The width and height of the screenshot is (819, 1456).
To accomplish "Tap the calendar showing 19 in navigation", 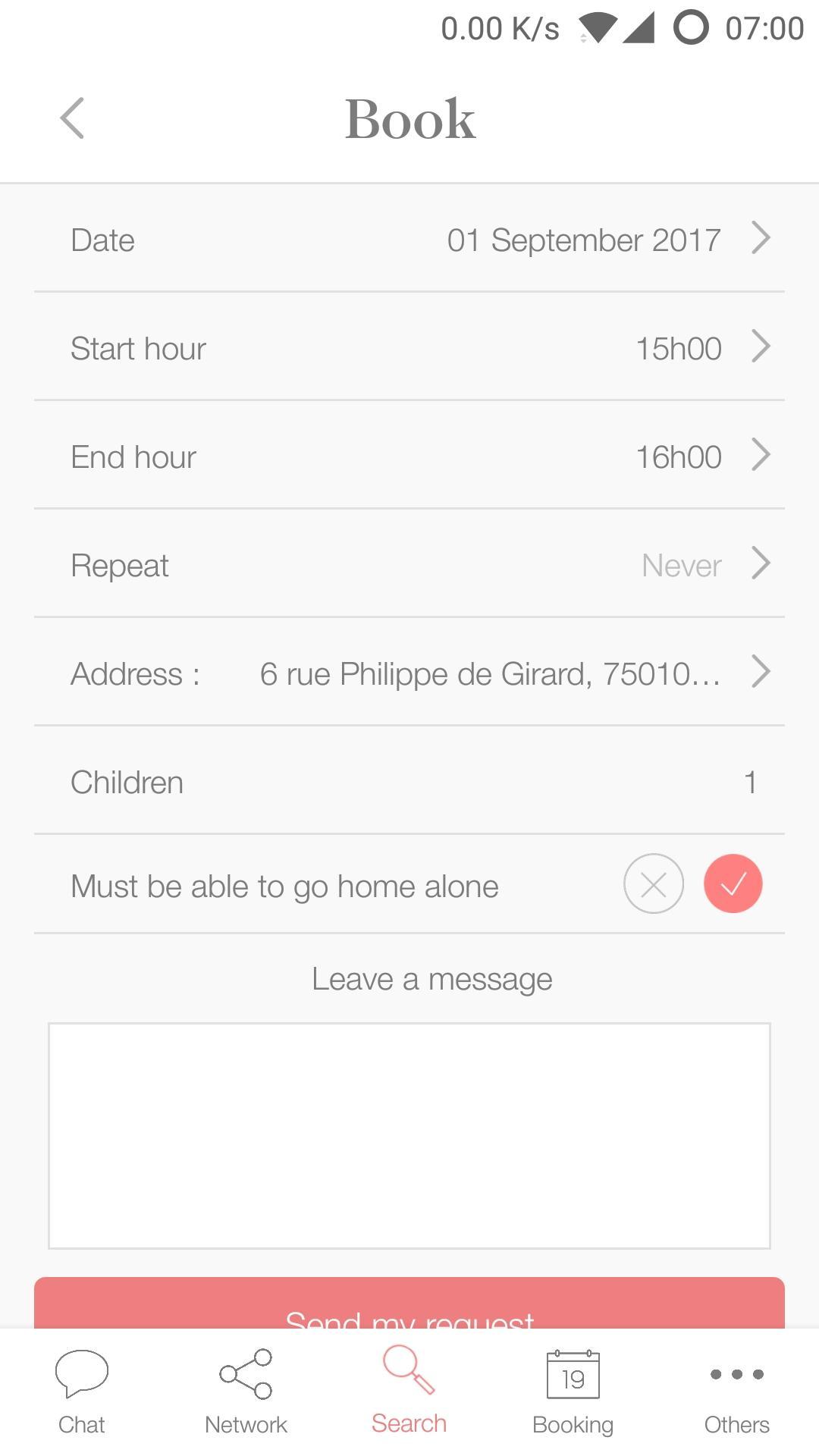I will click(573, 1373).
